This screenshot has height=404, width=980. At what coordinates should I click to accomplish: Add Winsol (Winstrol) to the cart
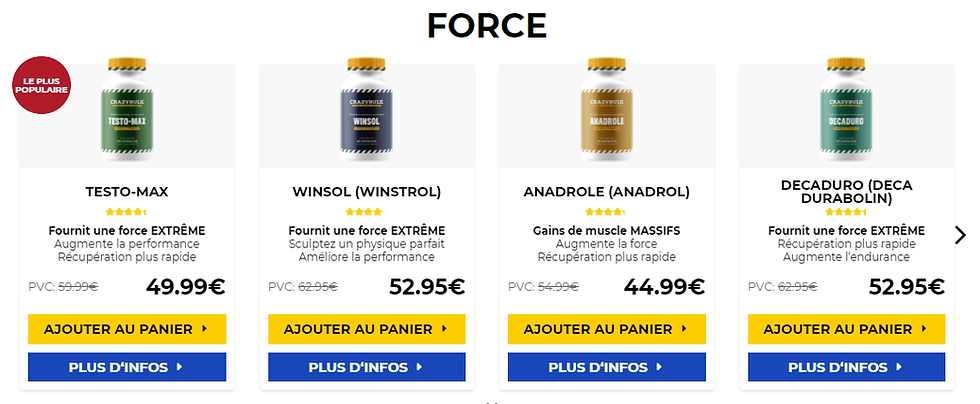[367, 328]
